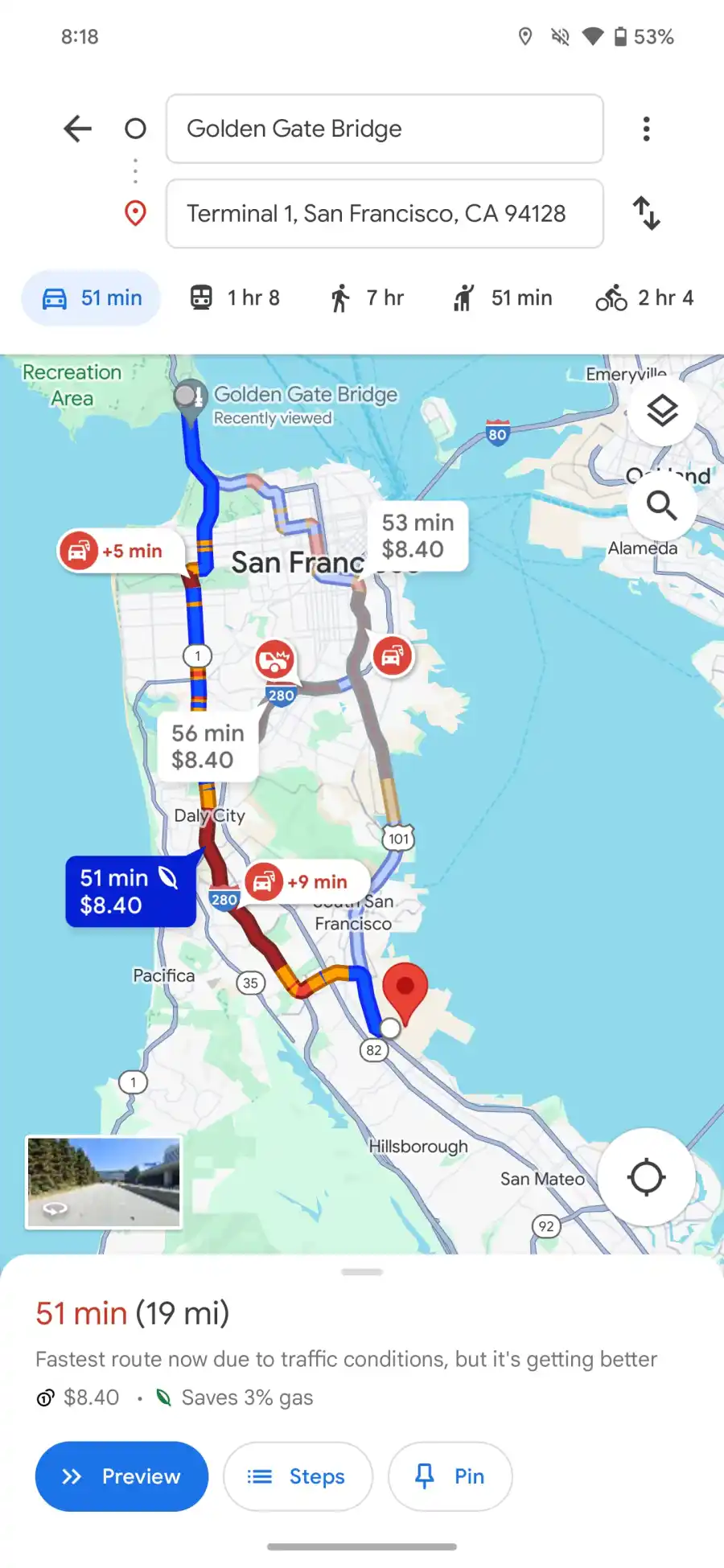Open the Street View thumbnail

point(104,1182)
